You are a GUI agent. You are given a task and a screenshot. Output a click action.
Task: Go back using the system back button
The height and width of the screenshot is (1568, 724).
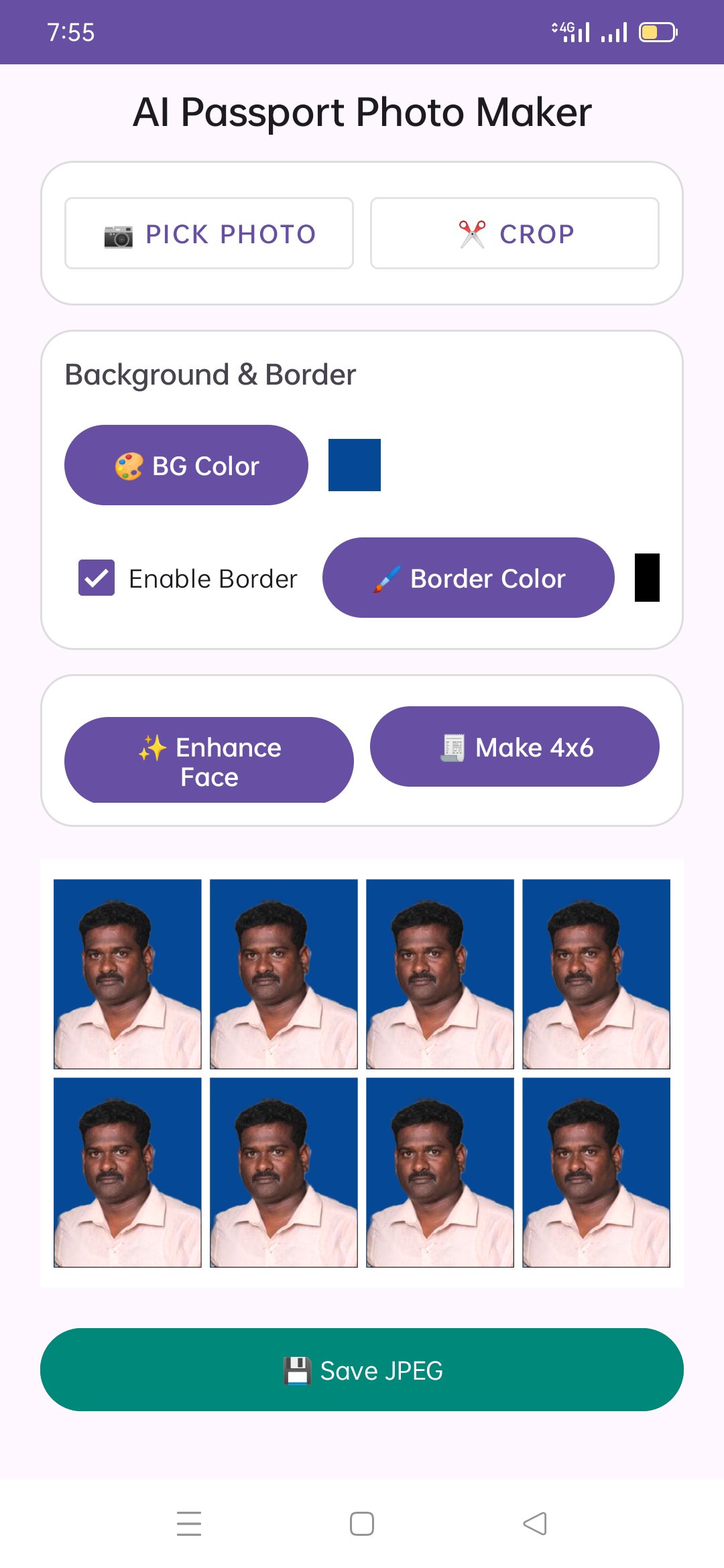click(535, 1524)
